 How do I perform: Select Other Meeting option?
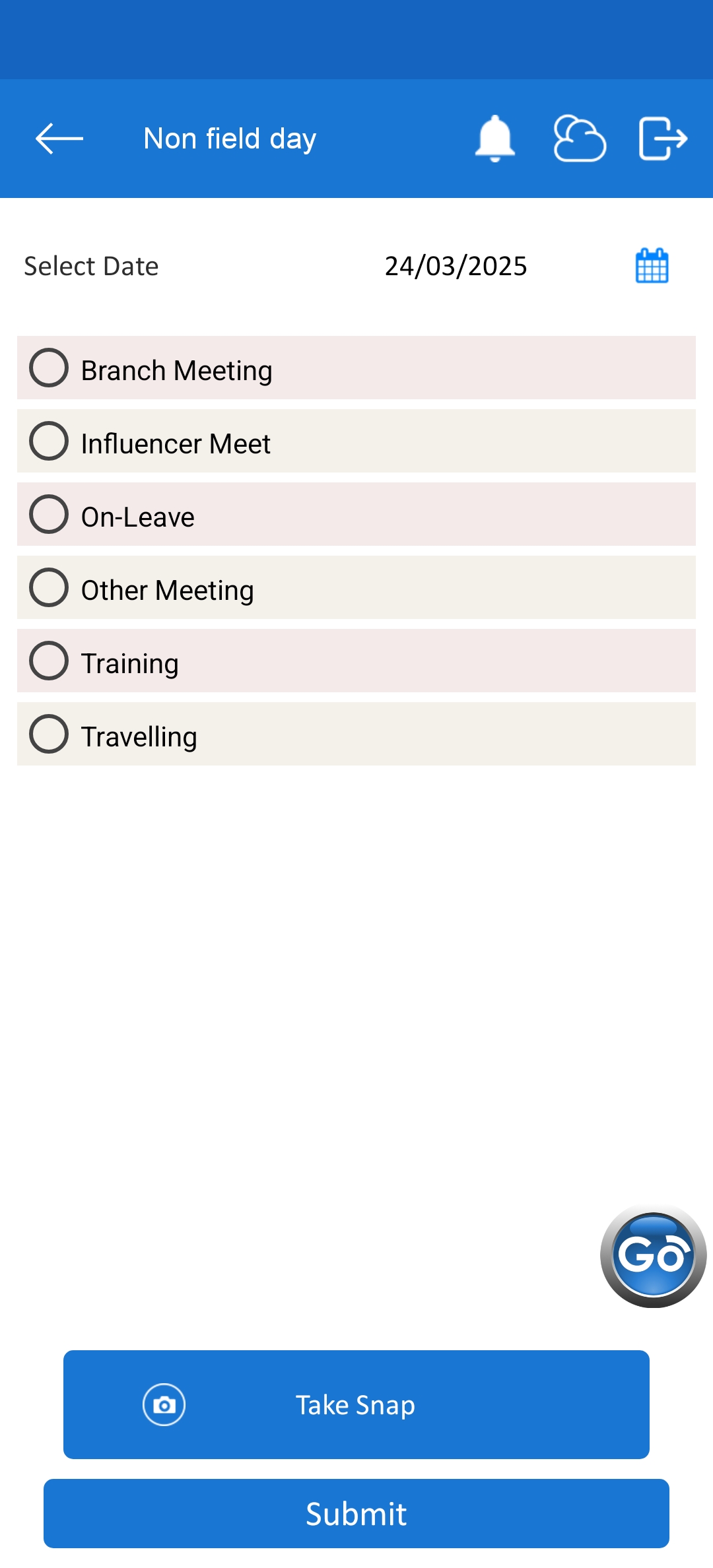49,588
